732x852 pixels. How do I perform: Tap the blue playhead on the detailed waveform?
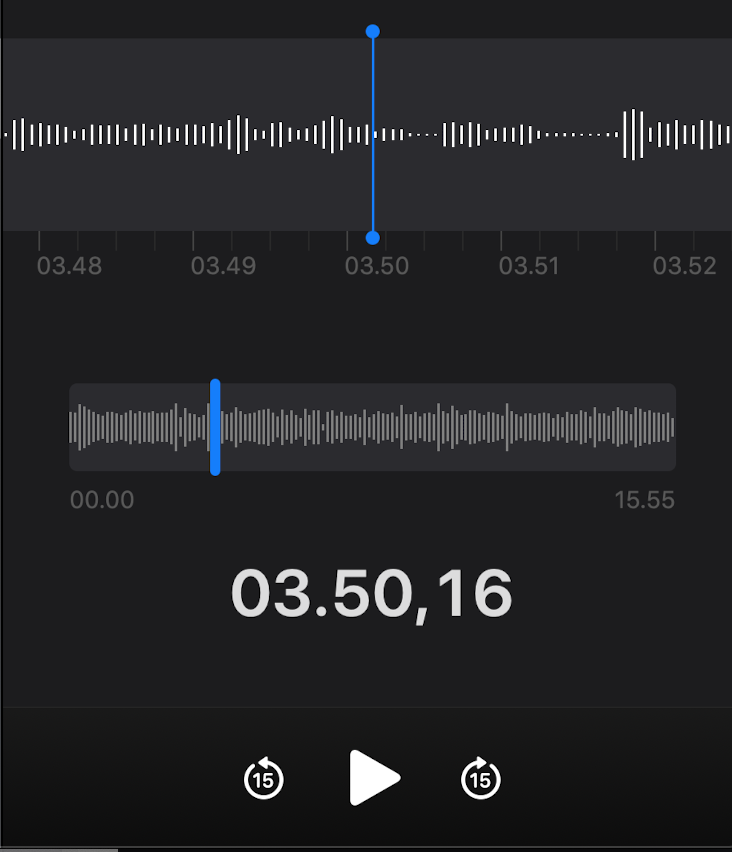click(x=373, y=135)
